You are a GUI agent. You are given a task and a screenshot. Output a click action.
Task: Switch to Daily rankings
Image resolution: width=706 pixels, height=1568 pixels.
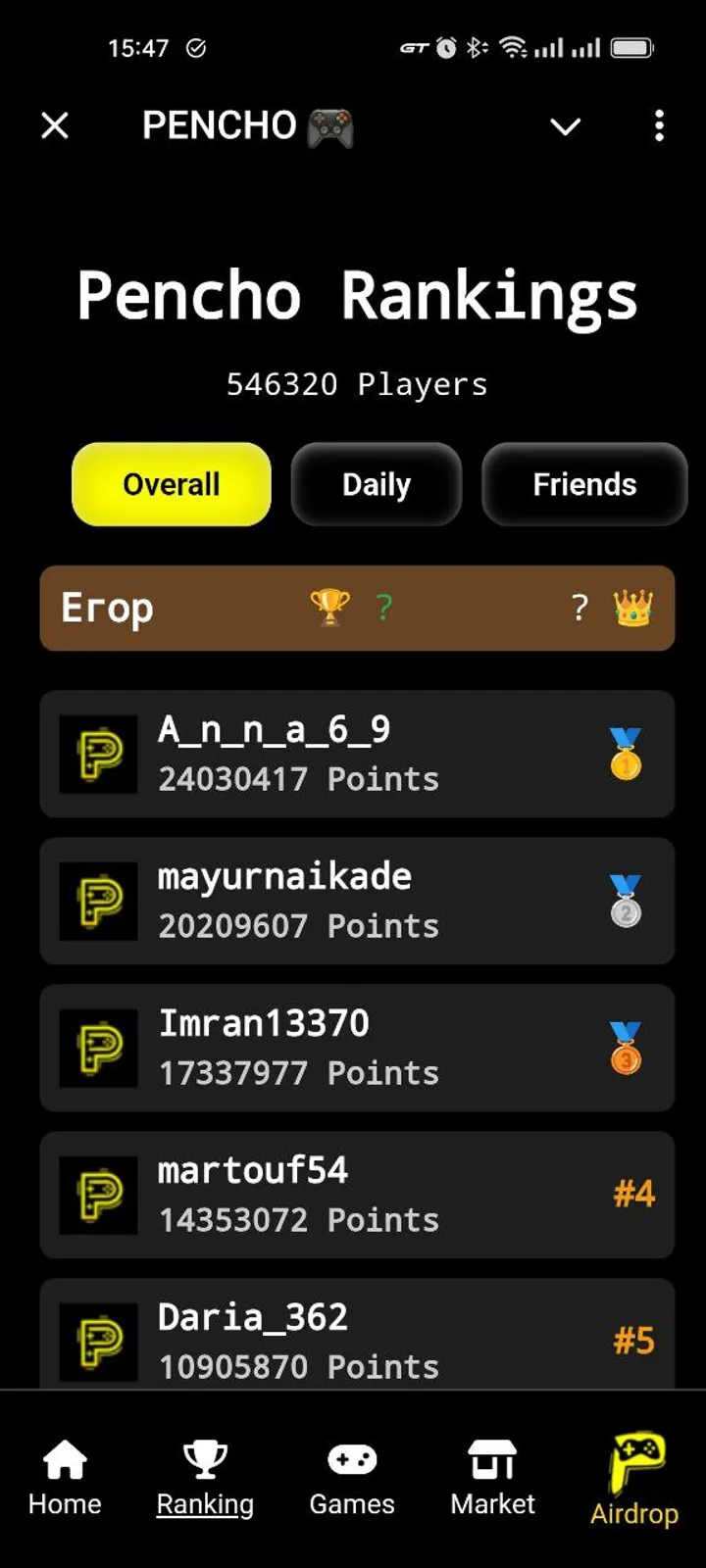point(377,484)
